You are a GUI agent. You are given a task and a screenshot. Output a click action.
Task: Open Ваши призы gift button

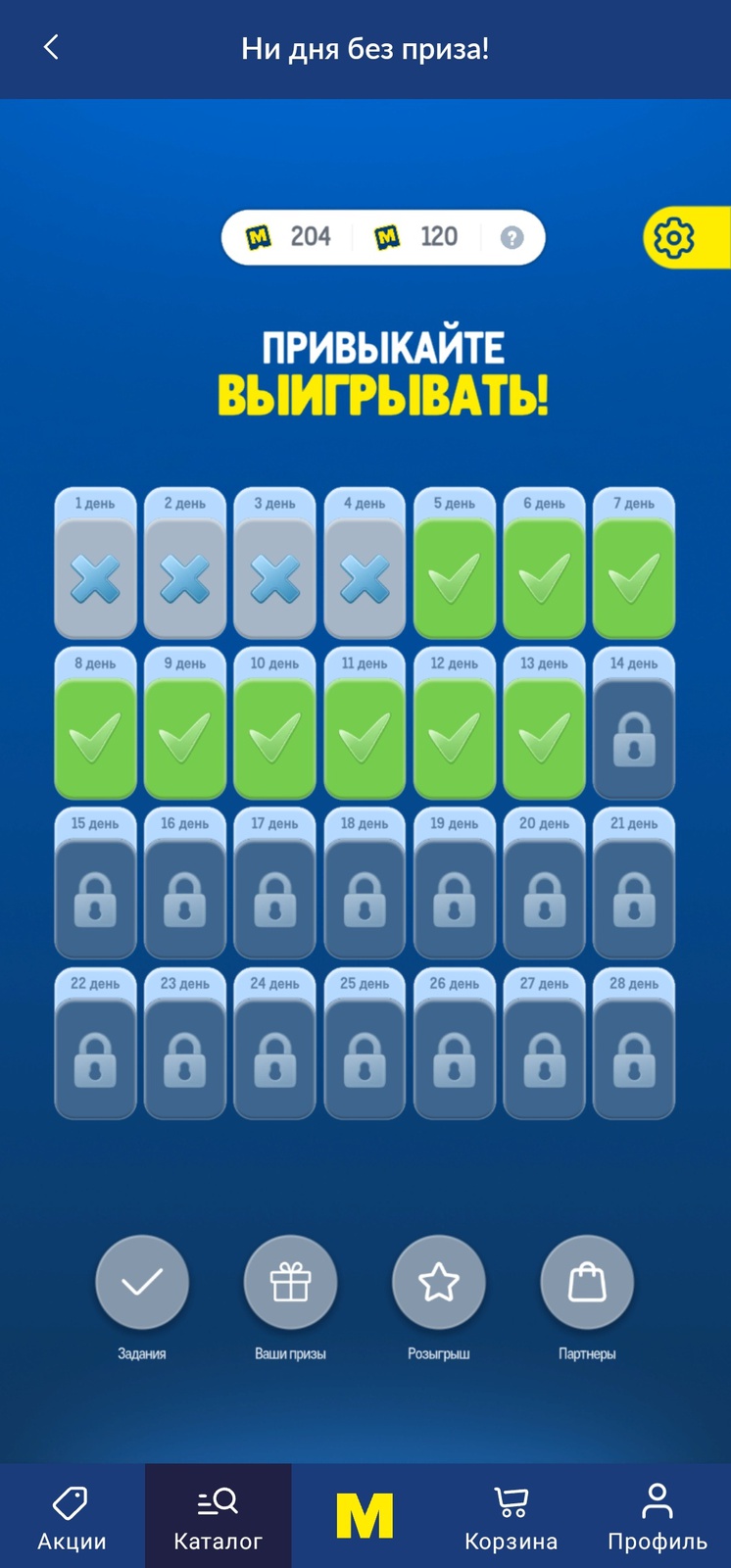(x=290, y=1282)
